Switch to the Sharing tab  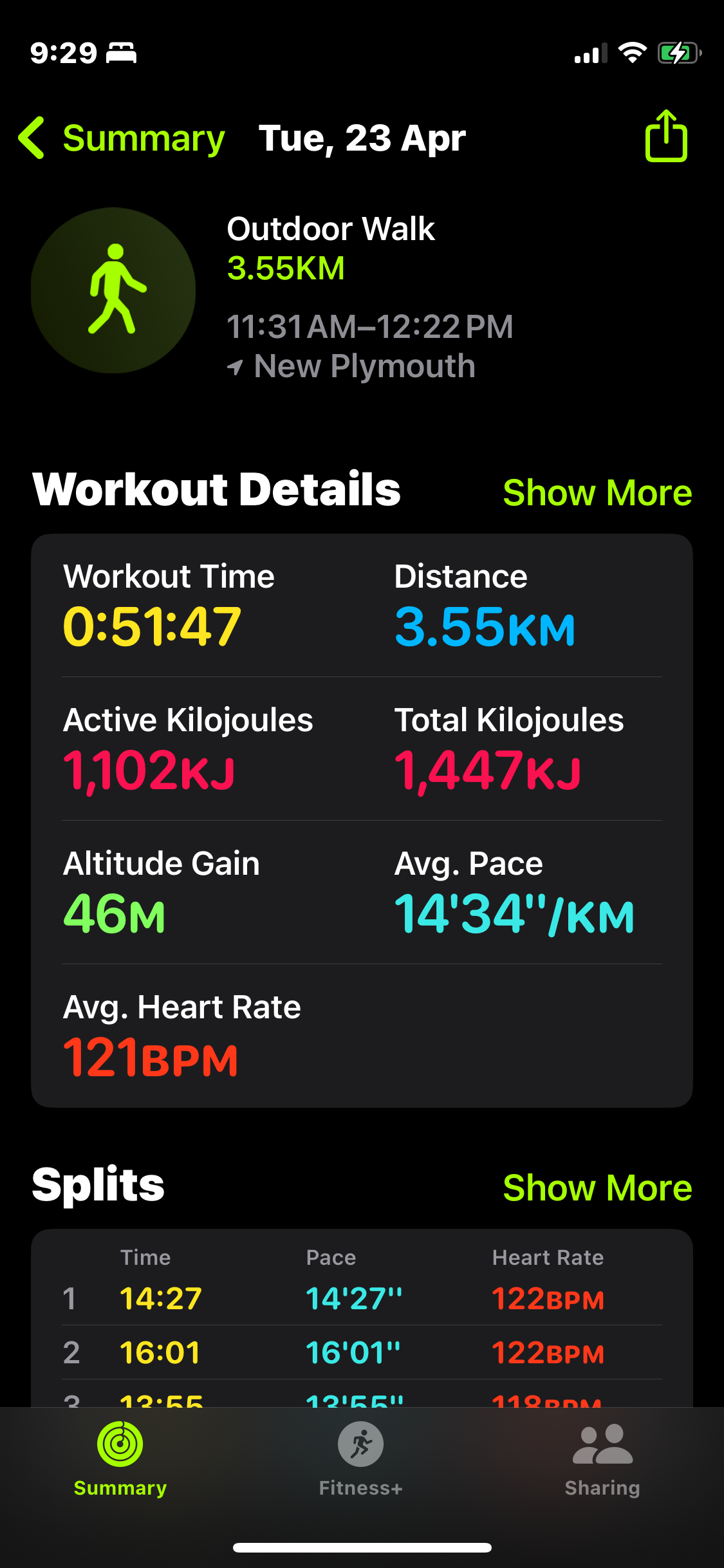[602, 1459]
